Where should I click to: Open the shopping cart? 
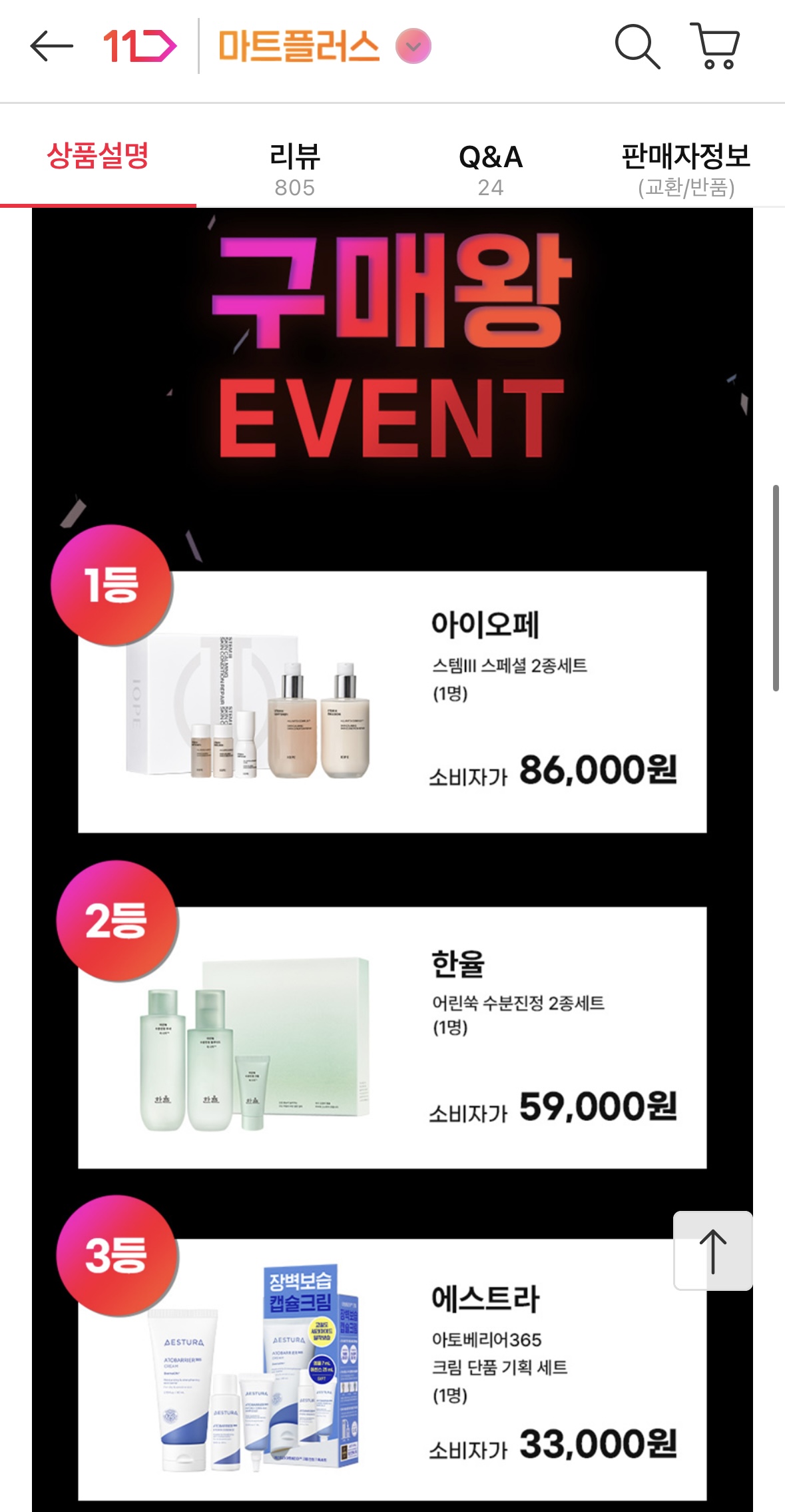tap(715, 46)
